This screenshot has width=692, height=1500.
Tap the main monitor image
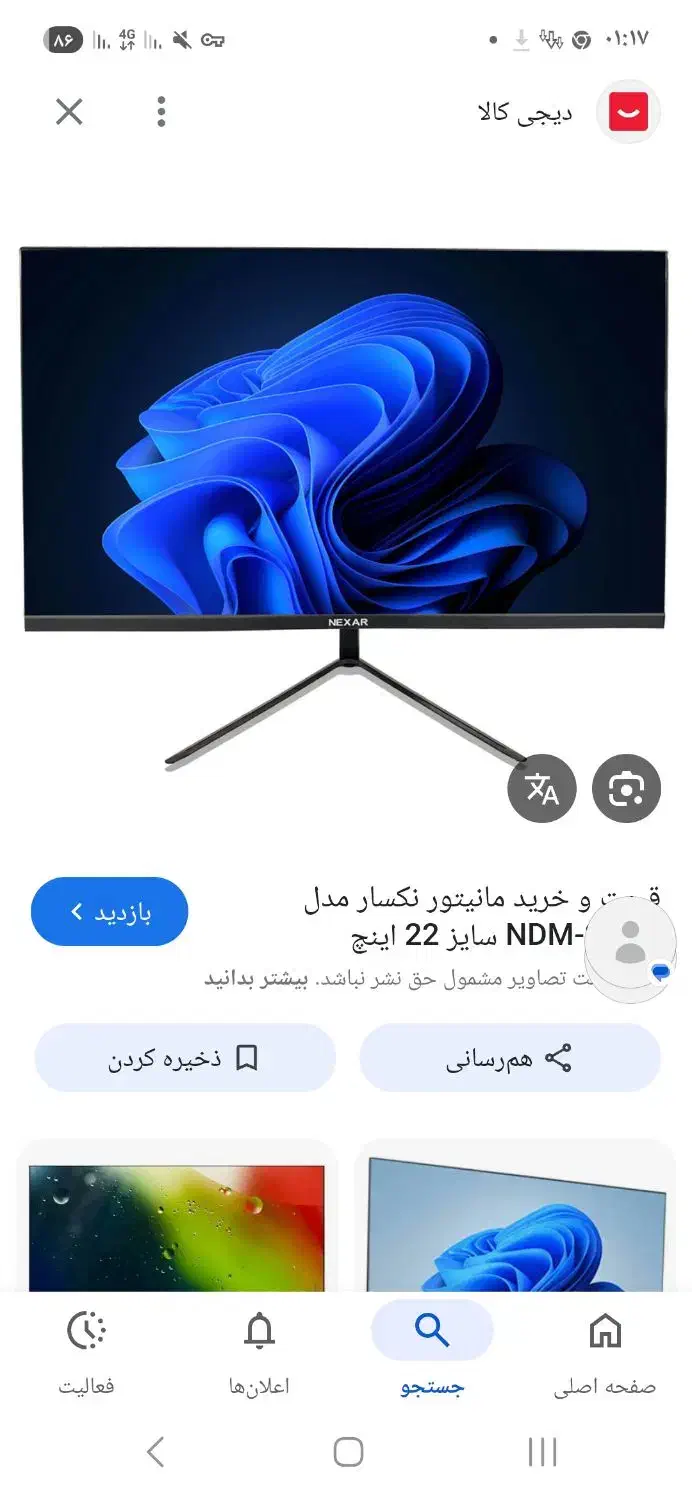coord(345,505)
